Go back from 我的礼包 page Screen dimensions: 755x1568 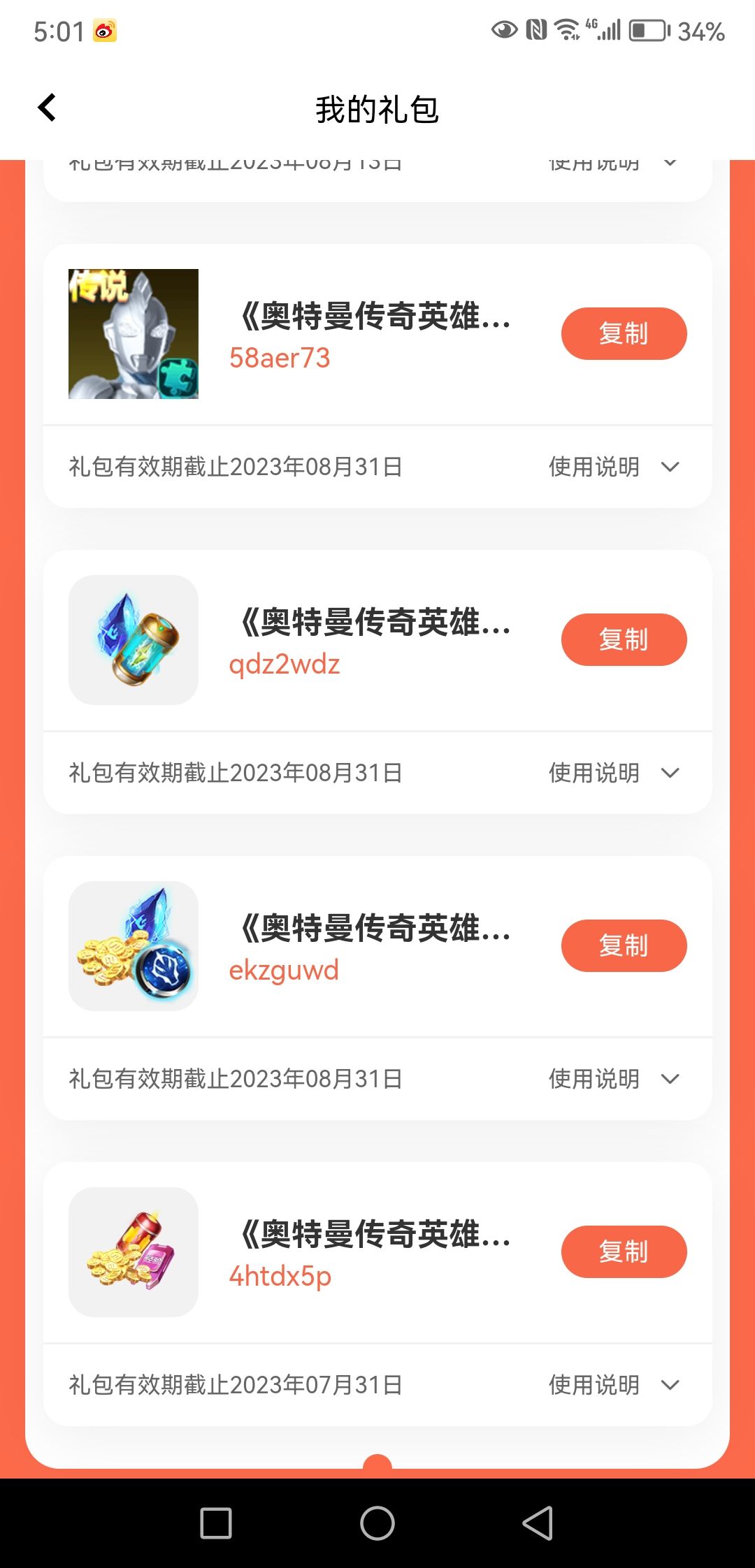(x=47, y=108)
